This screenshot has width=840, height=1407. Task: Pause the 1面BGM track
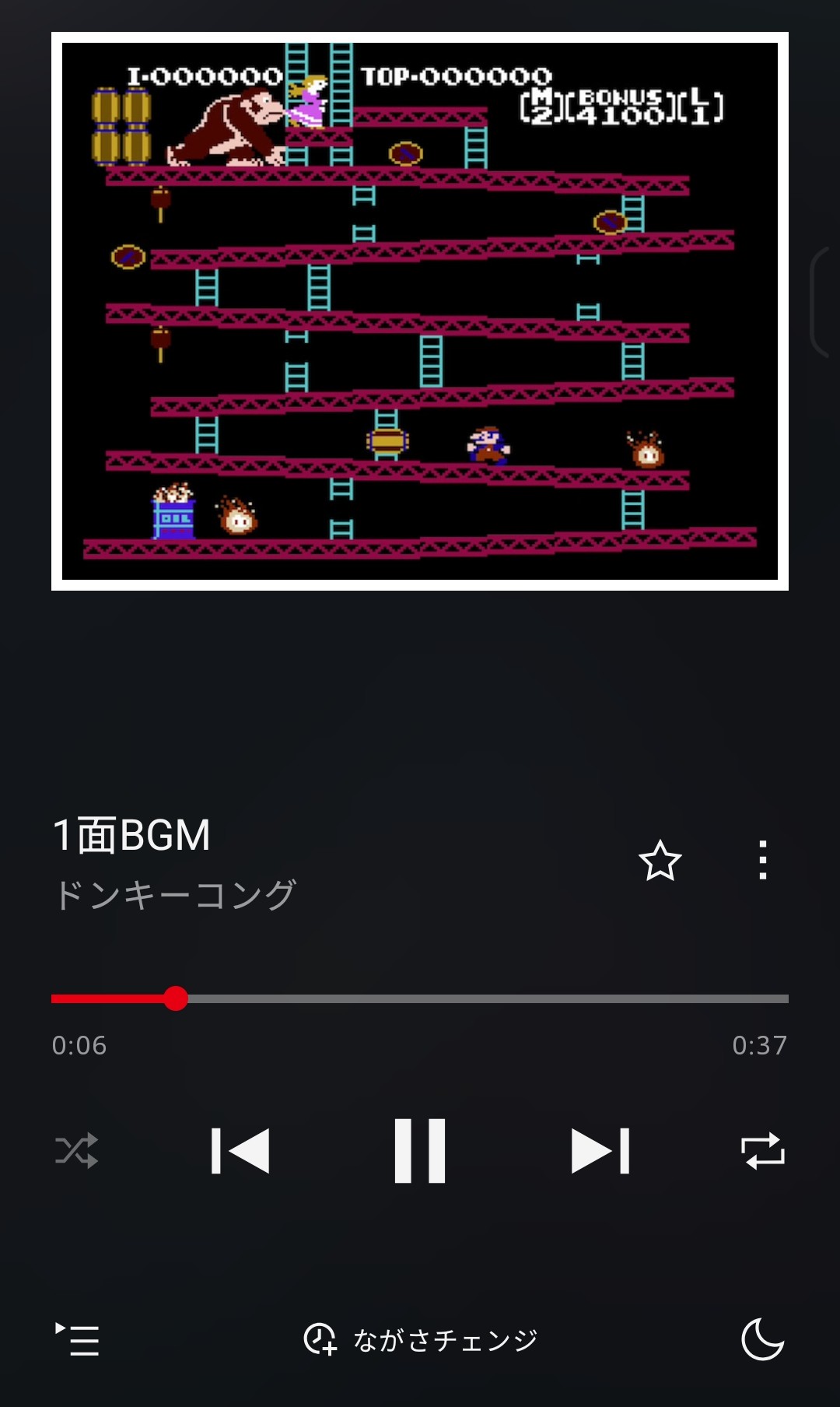pyautogui.click(x=420, y=1151)
